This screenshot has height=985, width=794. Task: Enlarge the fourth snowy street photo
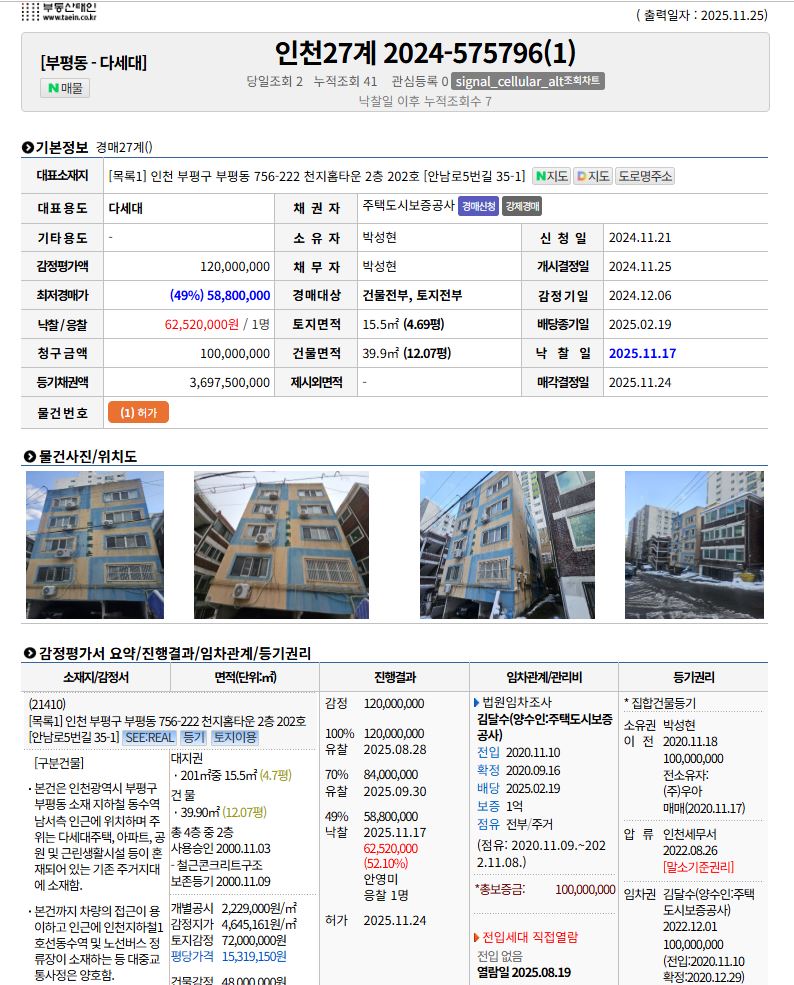pos(693,545)
